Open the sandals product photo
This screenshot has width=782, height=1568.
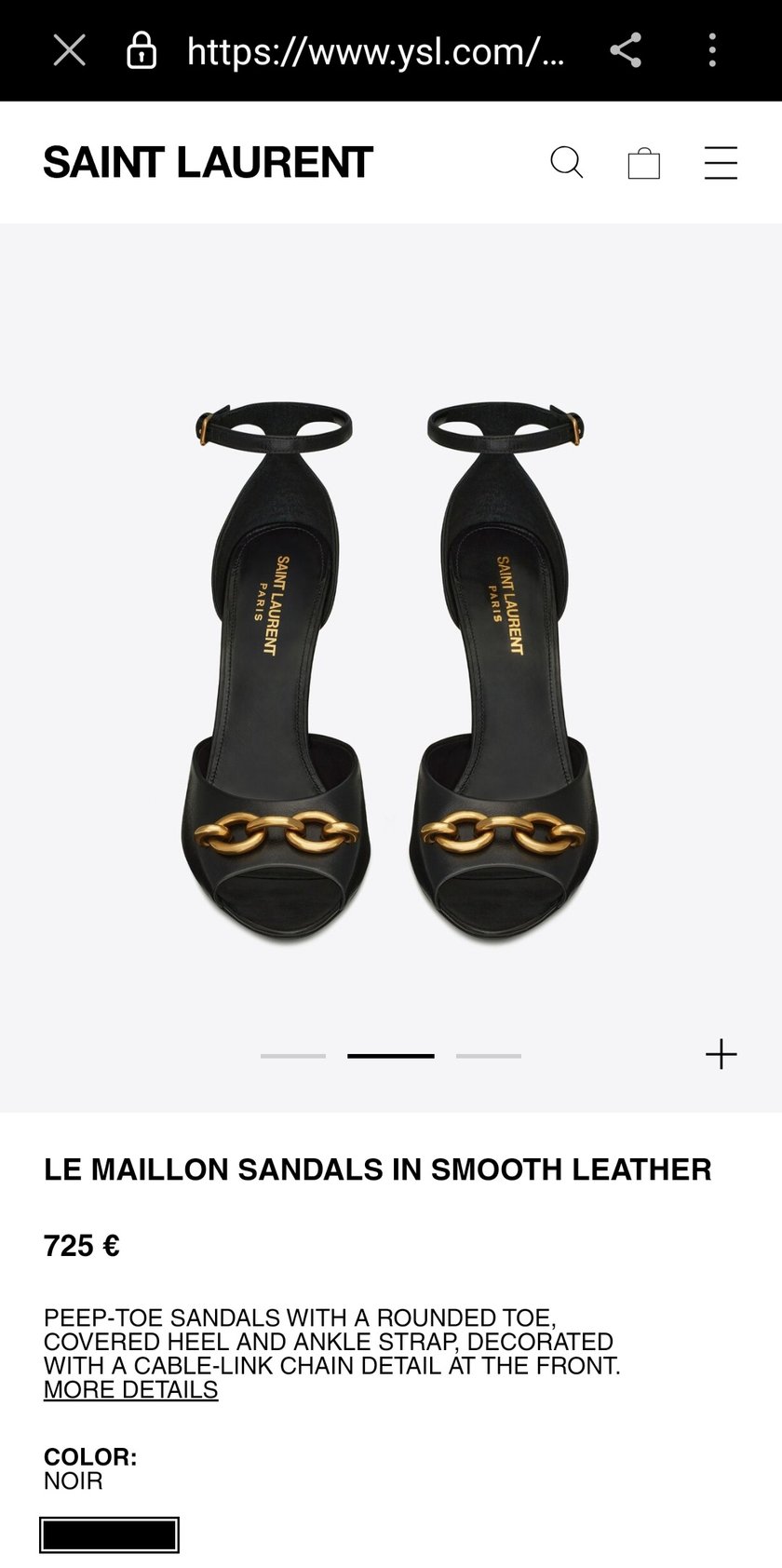[390, 670]
